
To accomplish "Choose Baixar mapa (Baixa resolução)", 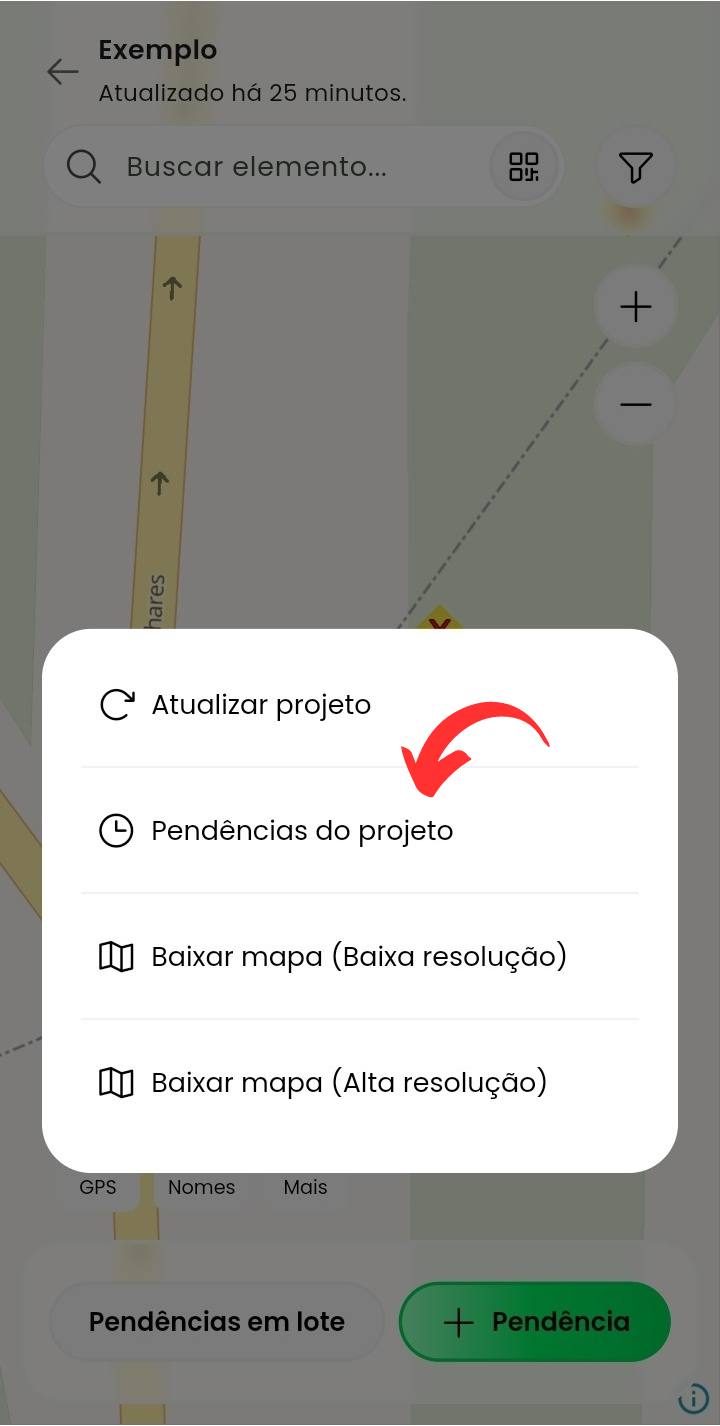I will point(358,957).
